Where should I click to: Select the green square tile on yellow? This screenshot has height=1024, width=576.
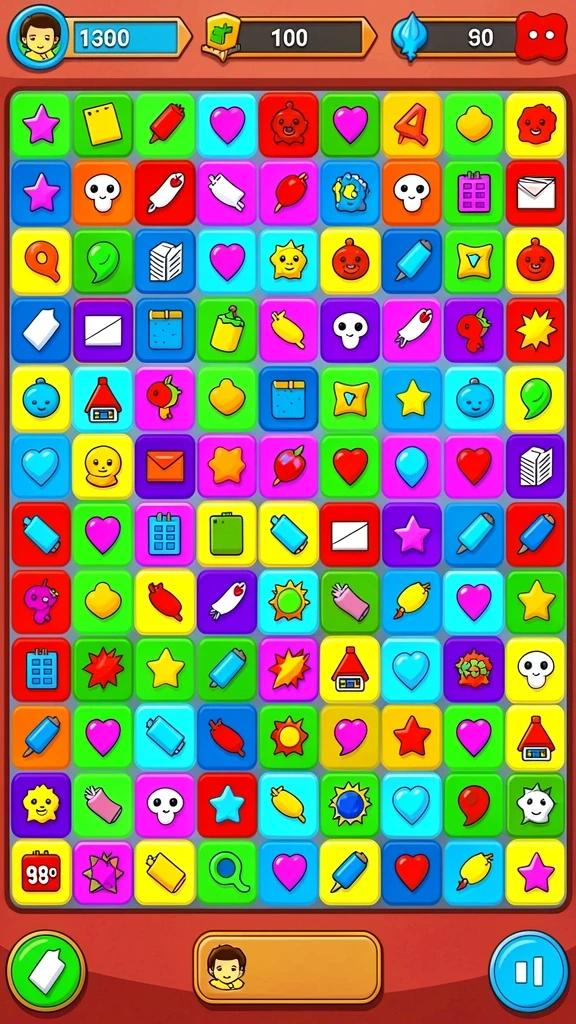pos(227,534)
